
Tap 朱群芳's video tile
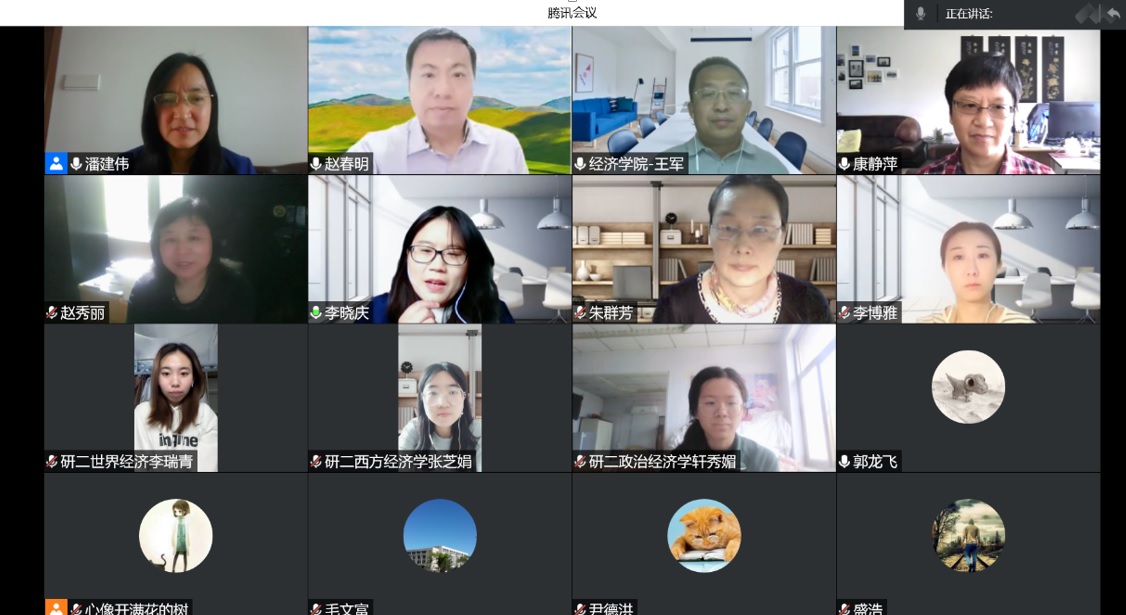point(703,248)
